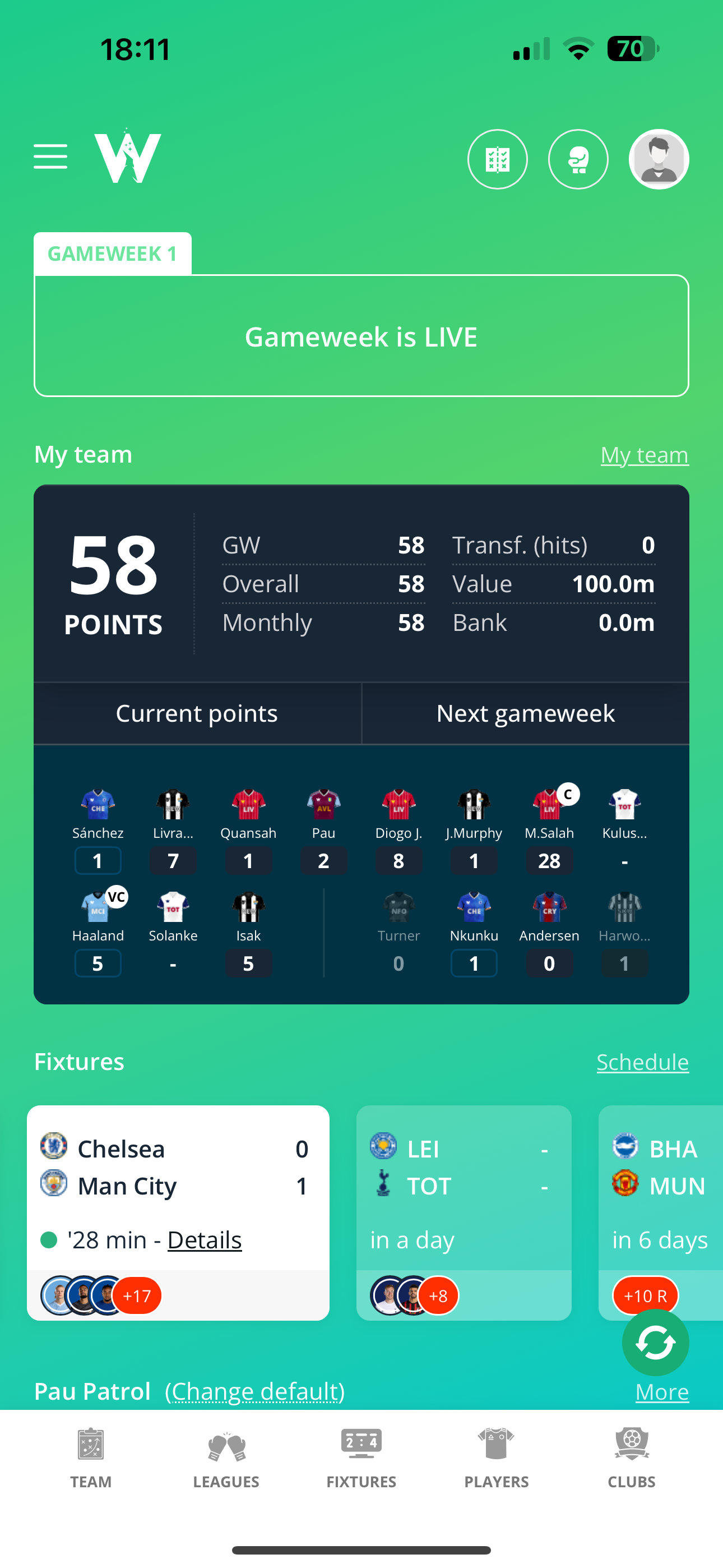Open the Players tab
723x1568 pixels.
[x=496, y=1459]
